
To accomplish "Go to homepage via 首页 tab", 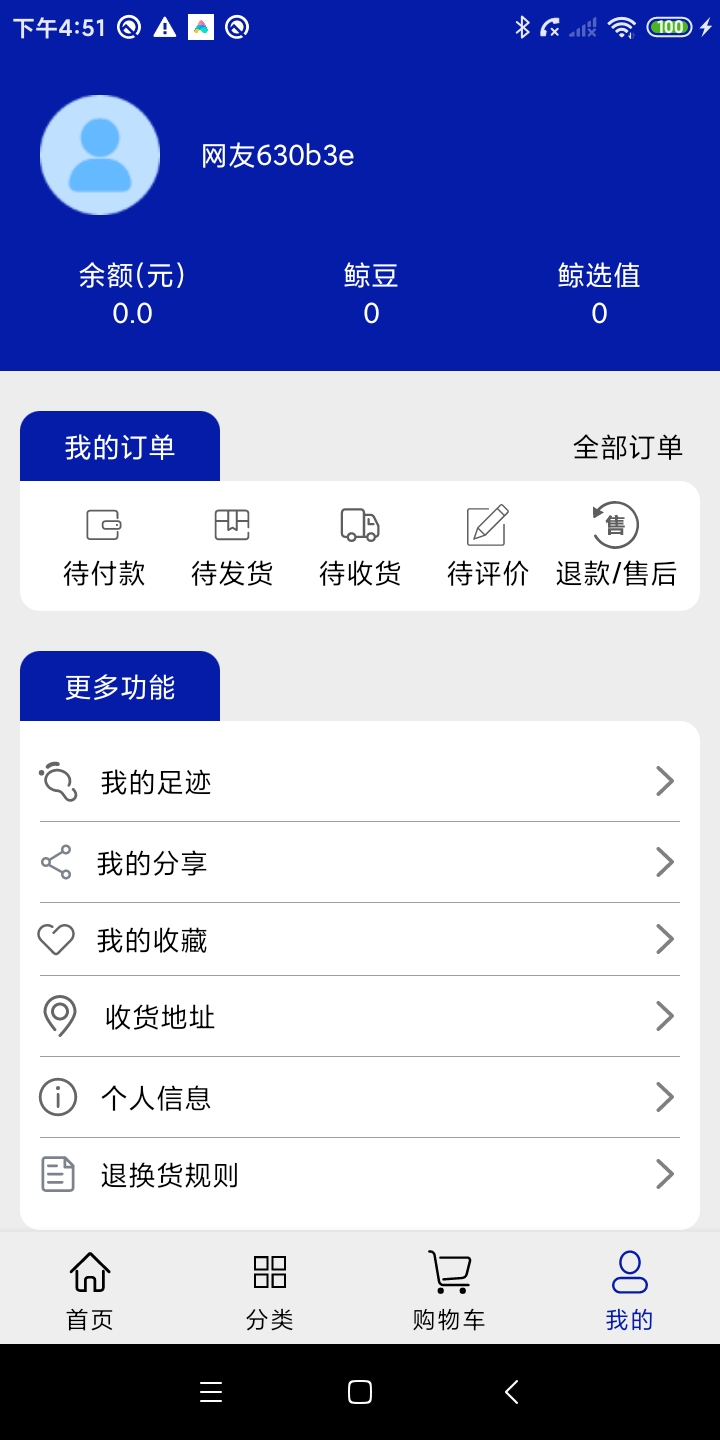I will point(89,1288).
